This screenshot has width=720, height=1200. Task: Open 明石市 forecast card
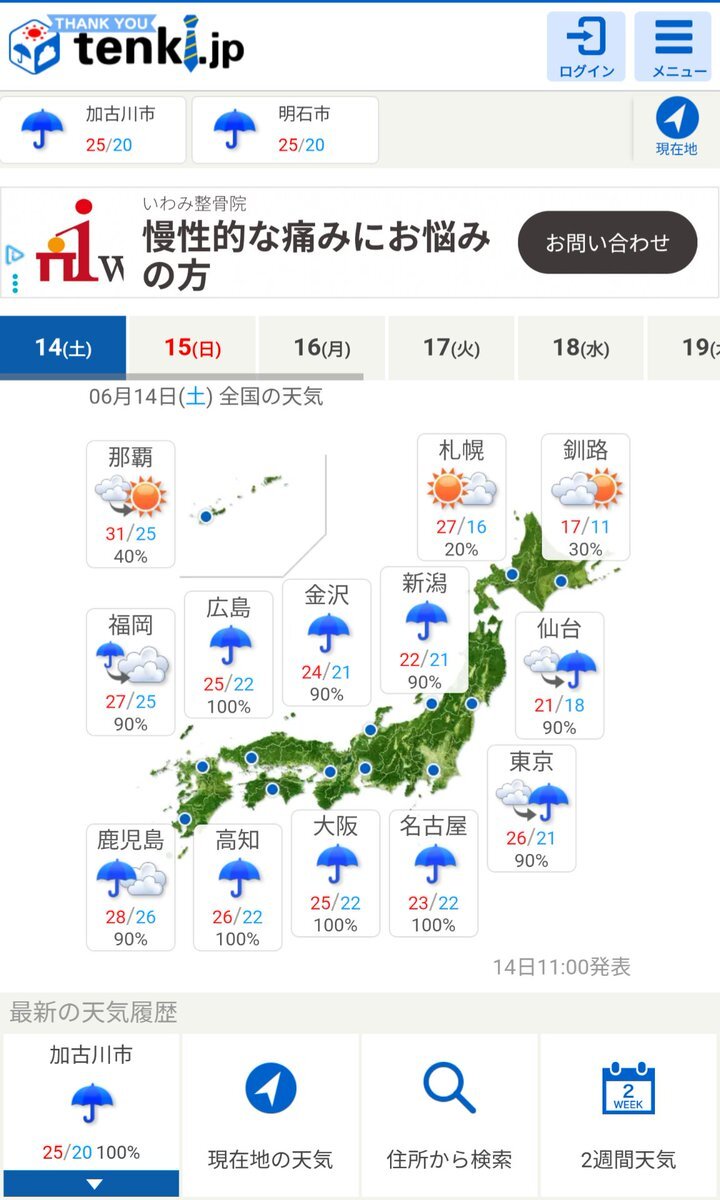(x=285, y=130)
